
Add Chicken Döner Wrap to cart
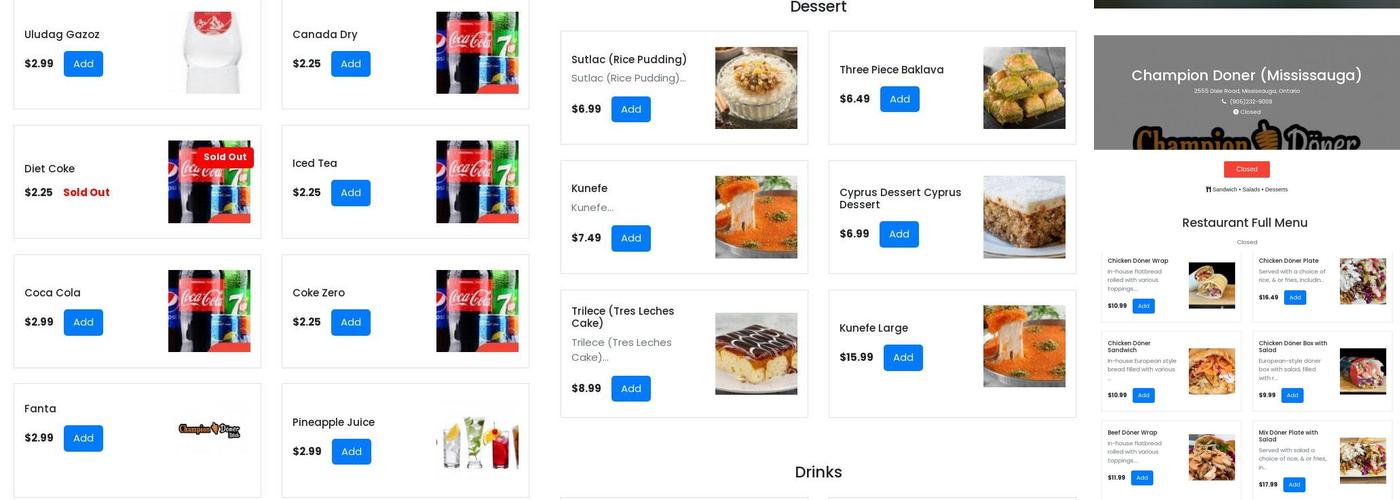(1143, 306)
